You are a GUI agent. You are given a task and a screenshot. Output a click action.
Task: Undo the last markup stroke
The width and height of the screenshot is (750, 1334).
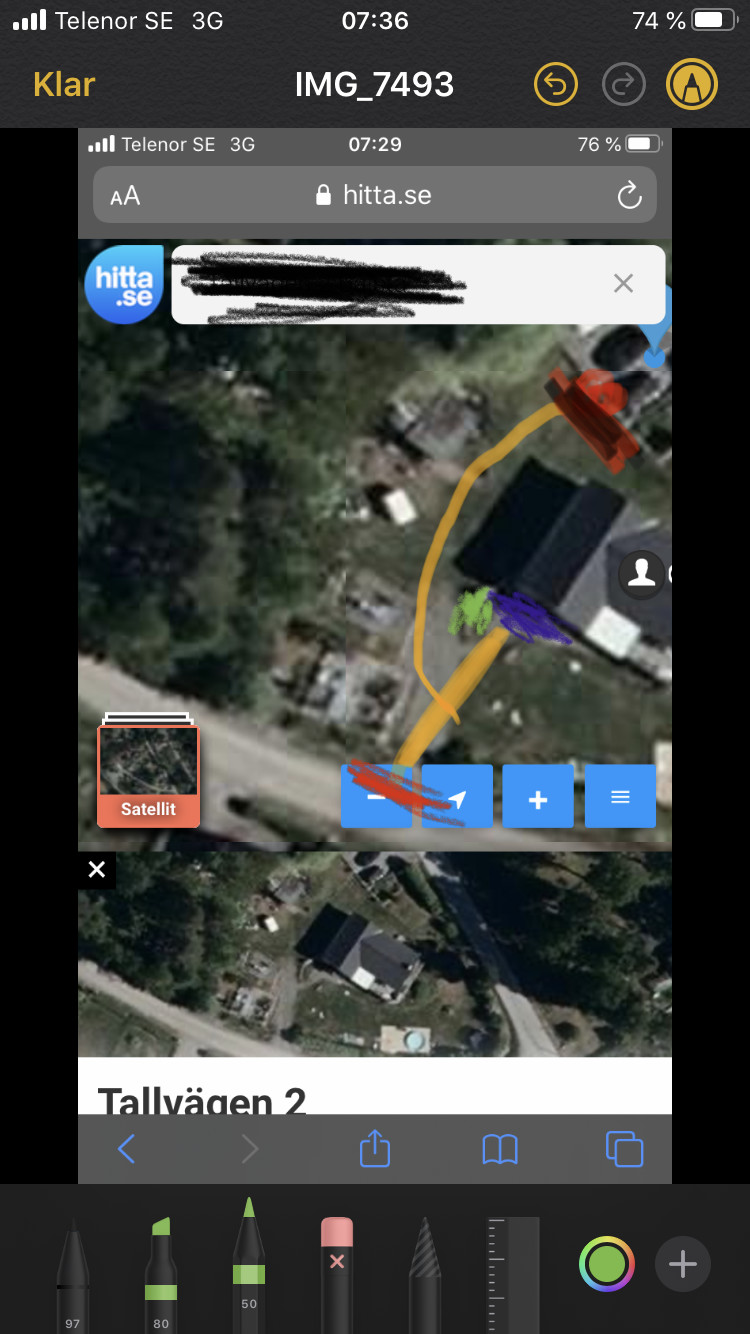556,85
